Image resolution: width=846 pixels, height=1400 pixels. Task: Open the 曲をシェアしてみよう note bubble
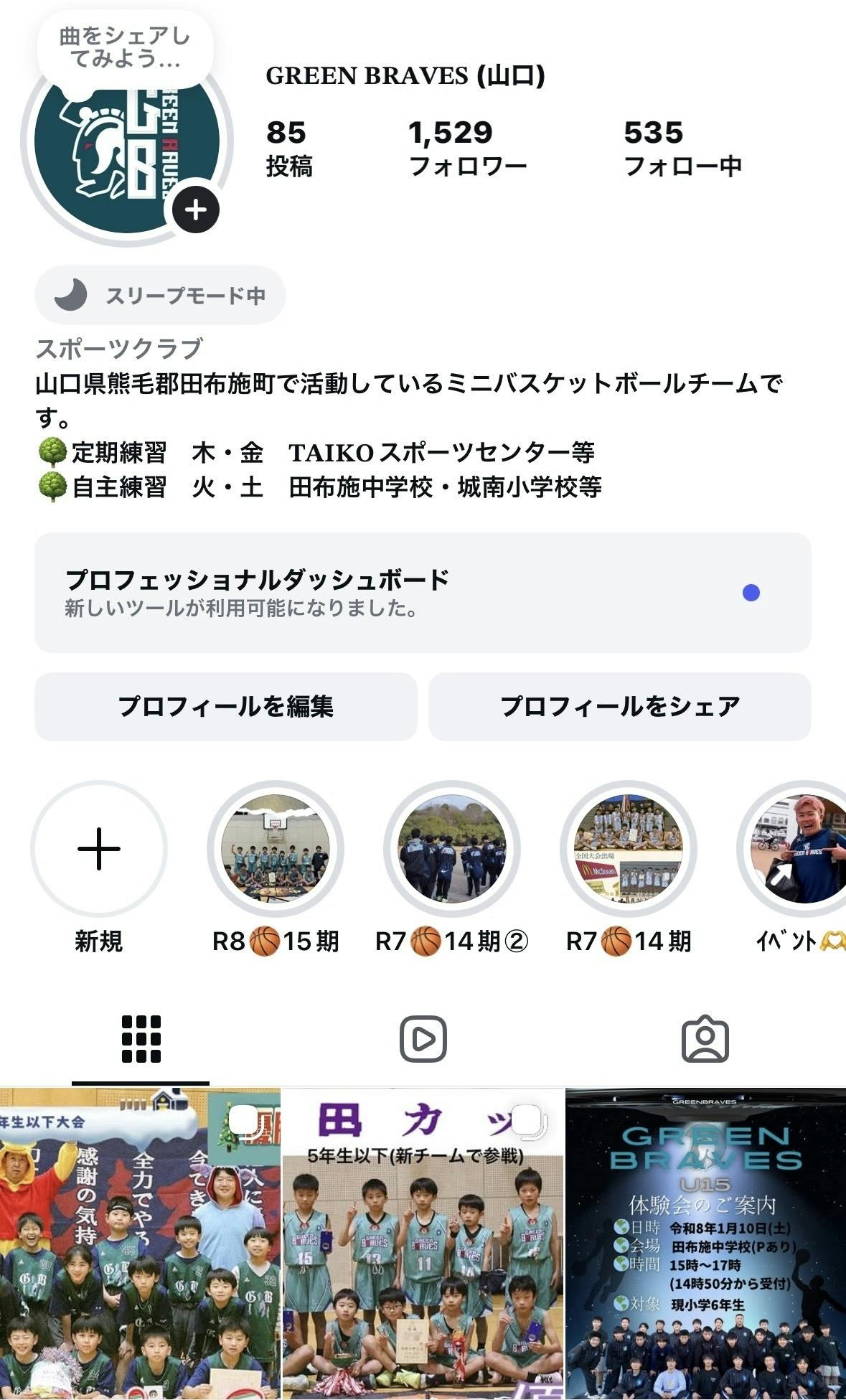[126, 47]
